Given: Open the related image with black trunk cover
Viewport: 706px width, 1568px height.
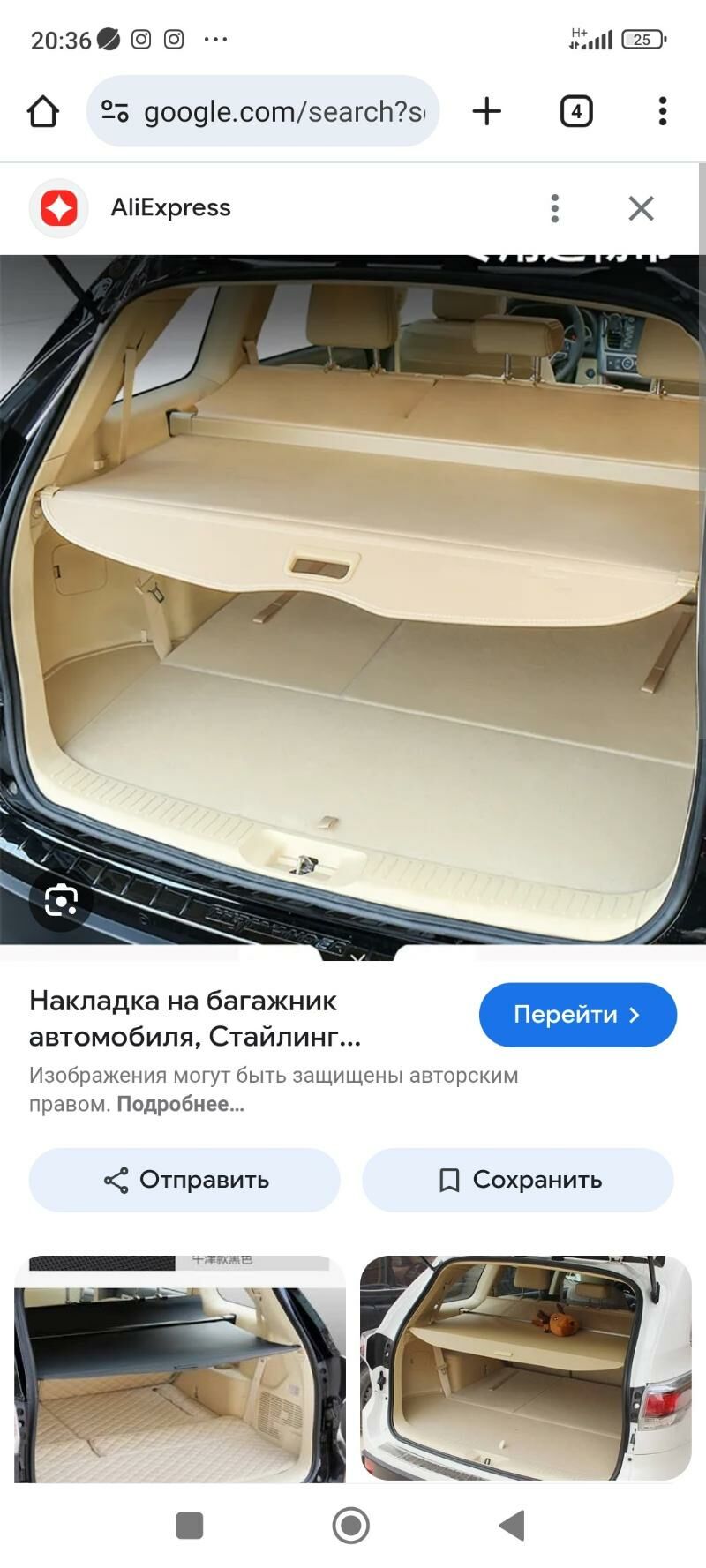Looking at the screenshot, I should click(x=180, y=1368).
